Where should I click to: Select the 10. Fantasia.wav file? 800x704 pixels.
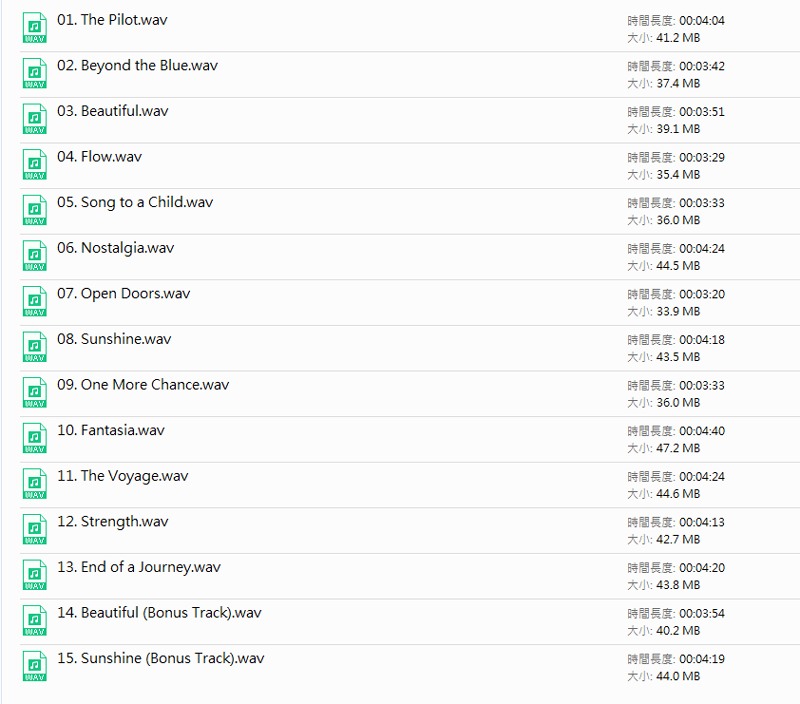point(111,431)
